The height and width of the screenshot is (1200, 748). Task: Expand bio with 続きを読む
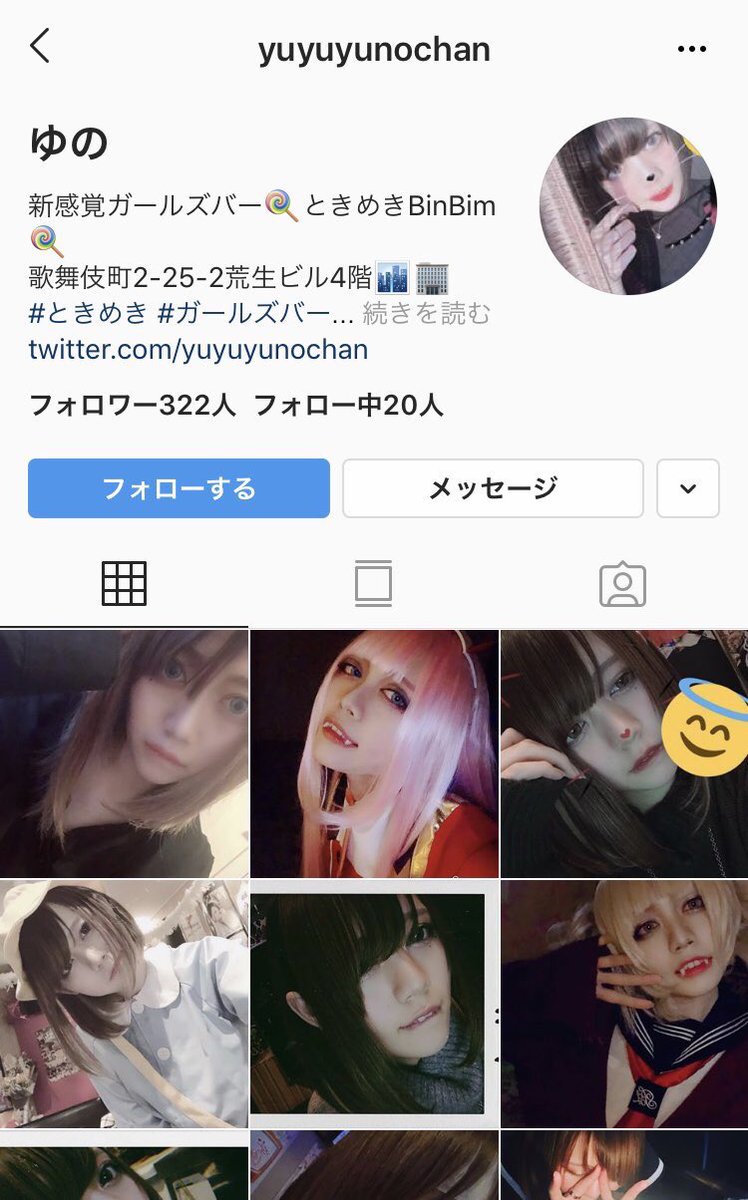(x=427, y=314)
